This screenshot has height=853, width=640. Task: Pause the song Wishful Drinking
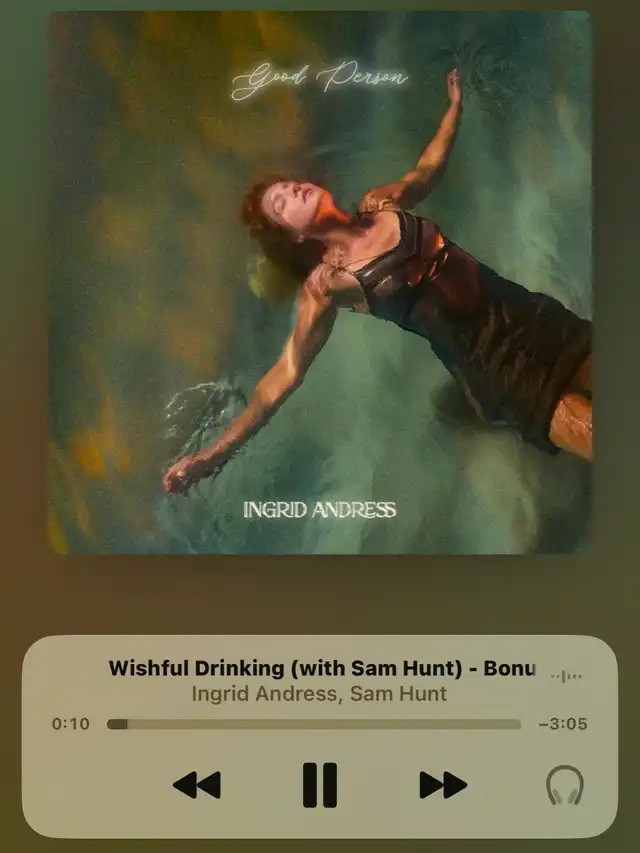point(320,785)
